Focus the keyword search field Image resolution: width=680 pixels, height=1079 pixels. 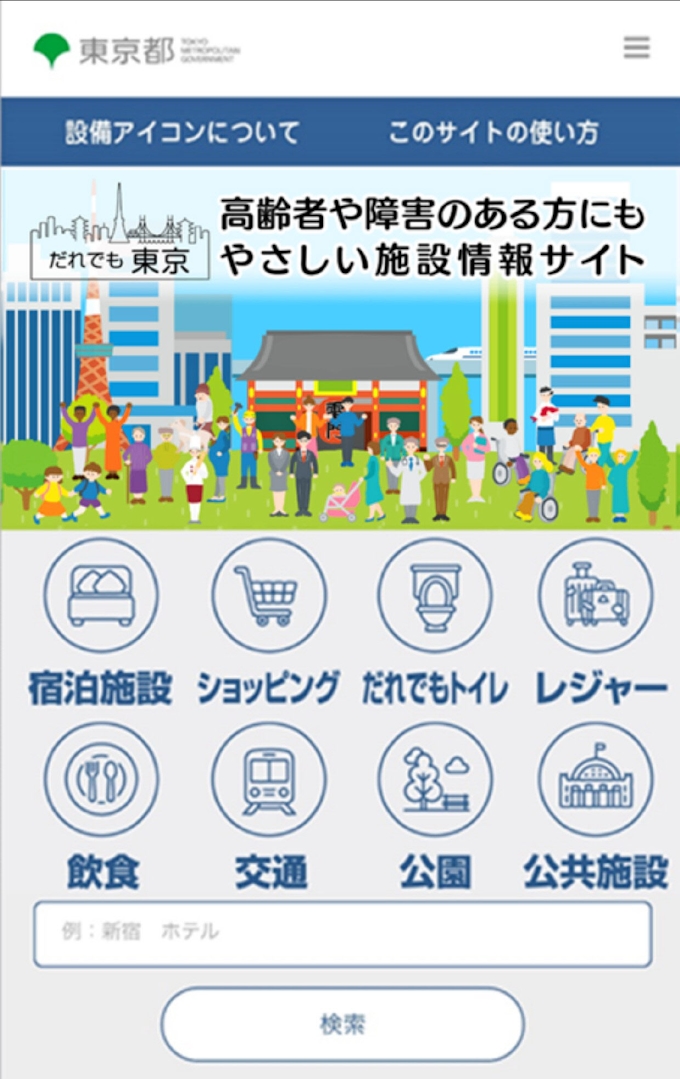pyautogui.click(x=342, y=933)
